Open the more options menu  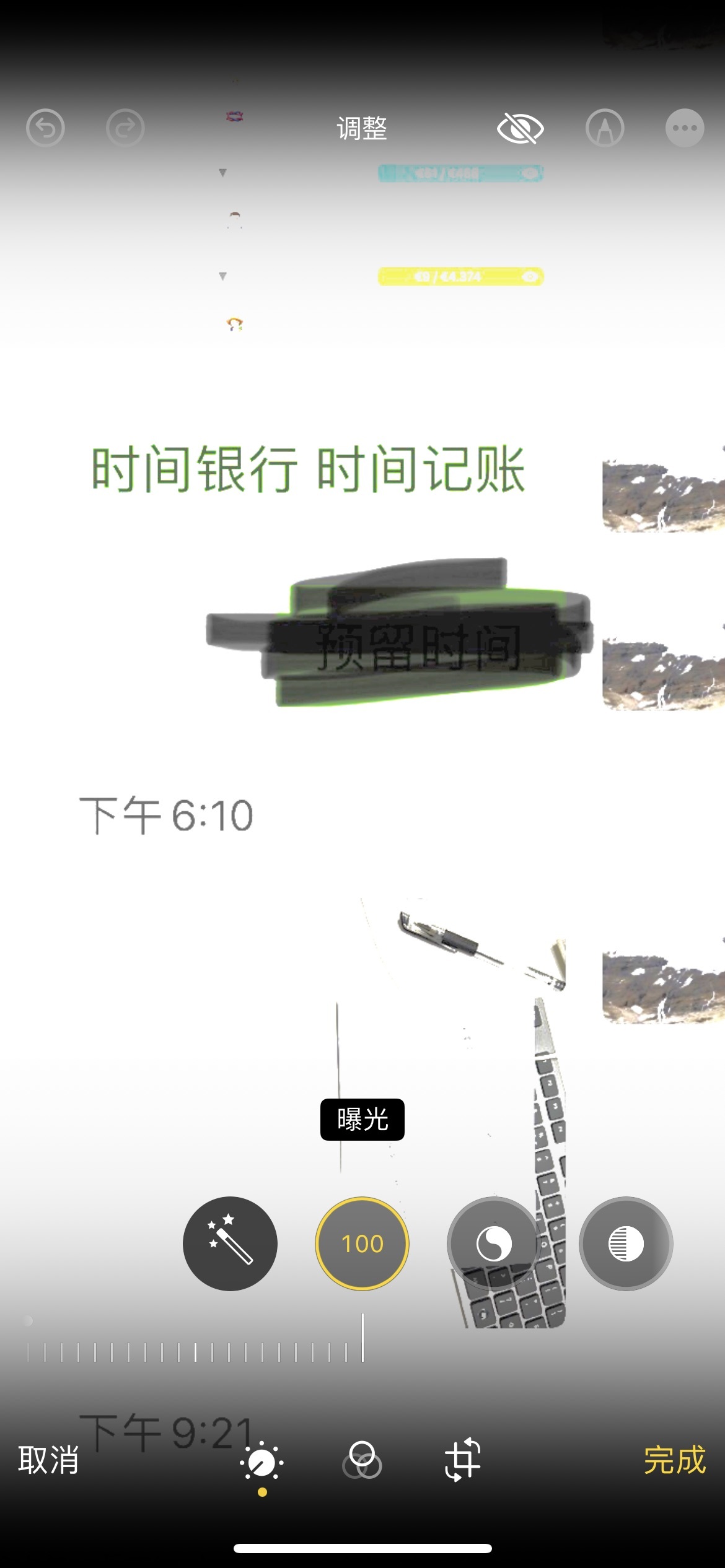point(684,128)
